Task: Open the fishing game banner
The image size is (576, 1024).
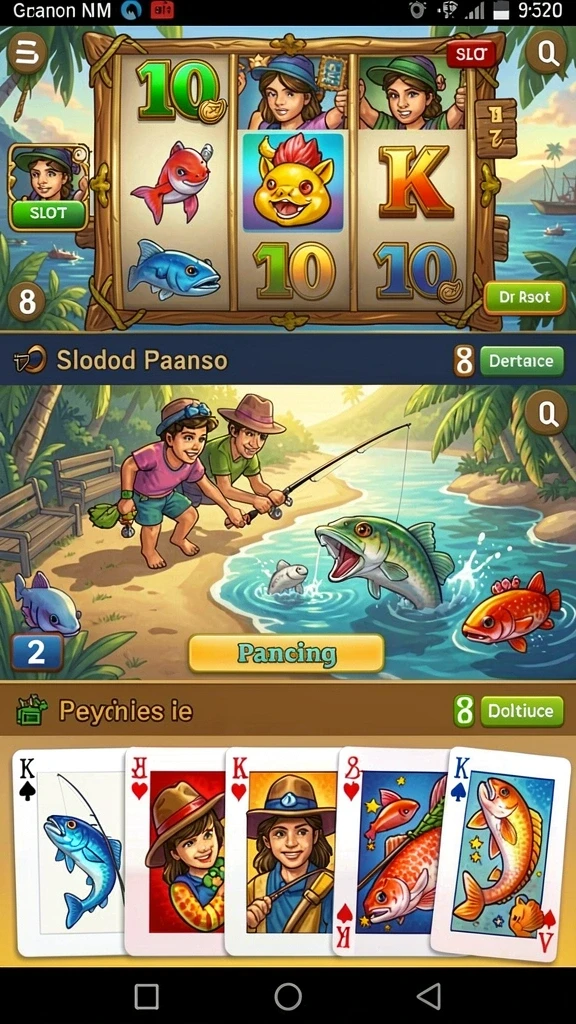Action: pos(288,532)
